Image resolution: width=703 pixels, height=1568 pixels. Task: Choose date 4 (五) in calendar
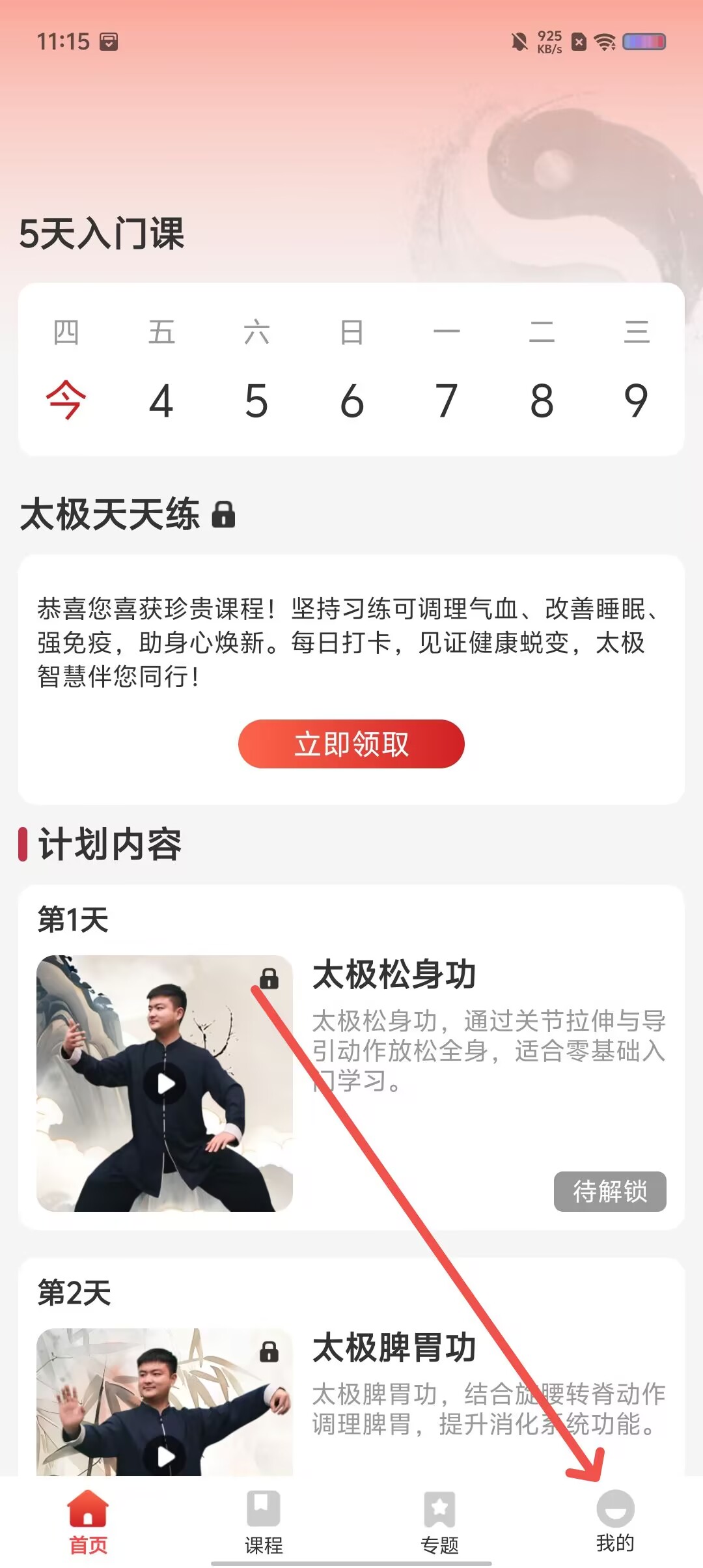point(161,400)
